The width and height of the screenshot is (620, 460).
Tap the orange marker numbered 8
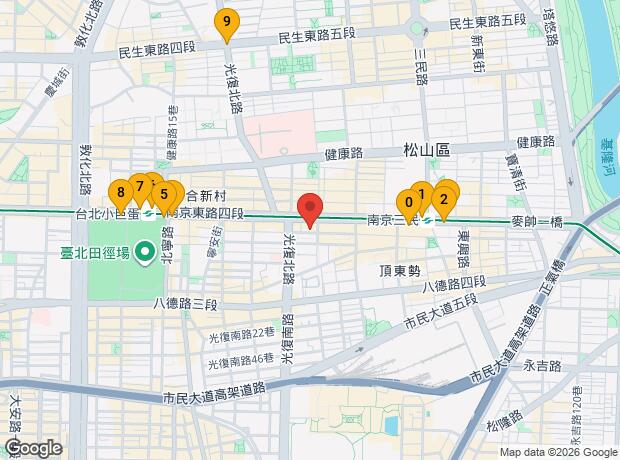(121, 193)
